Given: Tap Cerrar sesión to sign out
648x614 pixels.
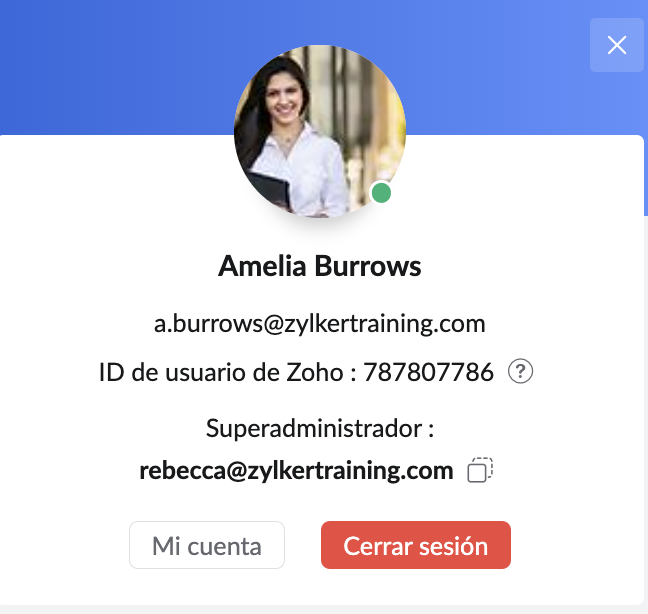Looking at the screenshot, I should (x=415, y=546).
